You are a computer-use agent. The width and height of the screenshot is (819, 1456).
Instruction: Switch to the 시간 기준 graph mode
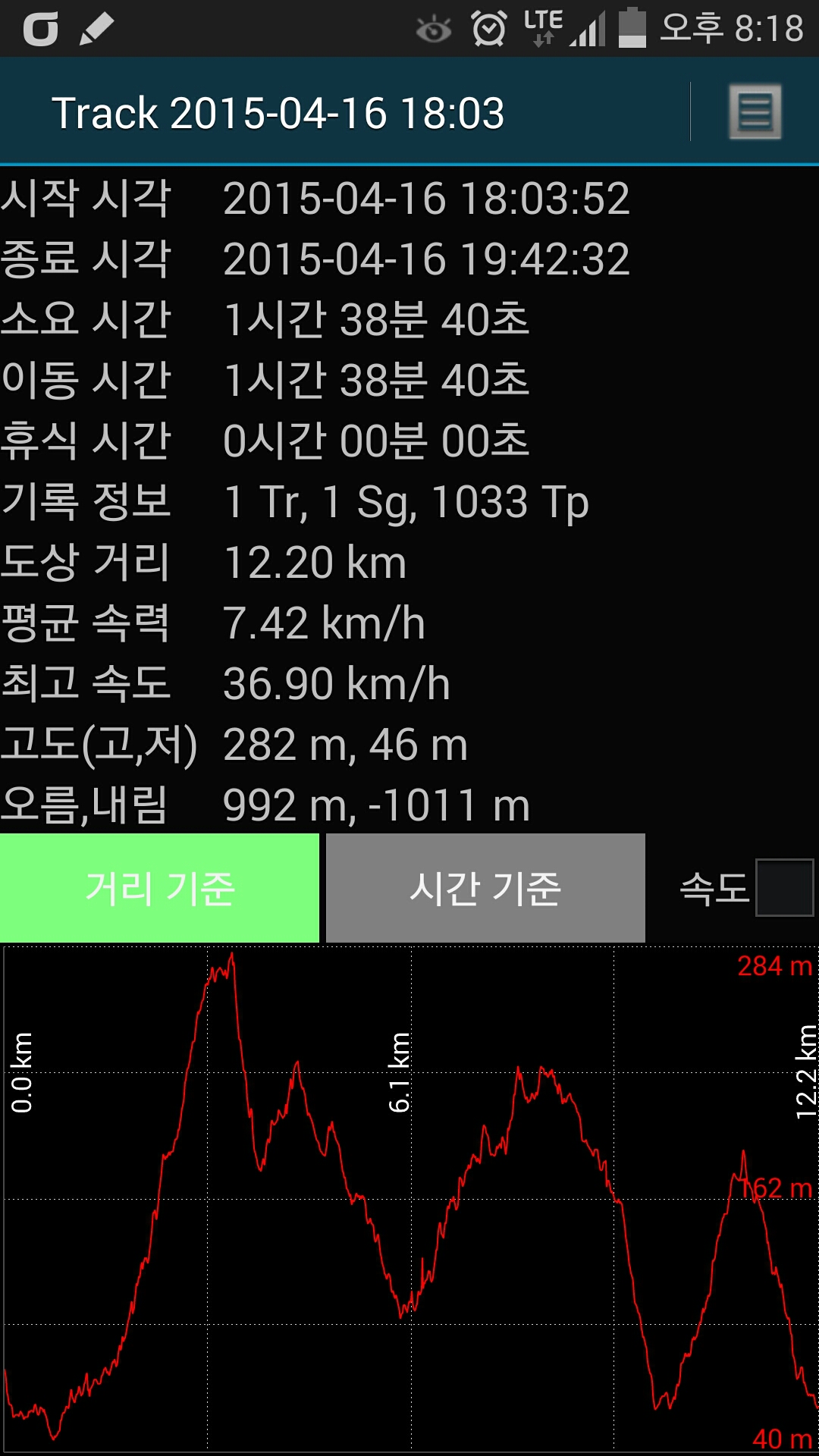pos(485,888)
